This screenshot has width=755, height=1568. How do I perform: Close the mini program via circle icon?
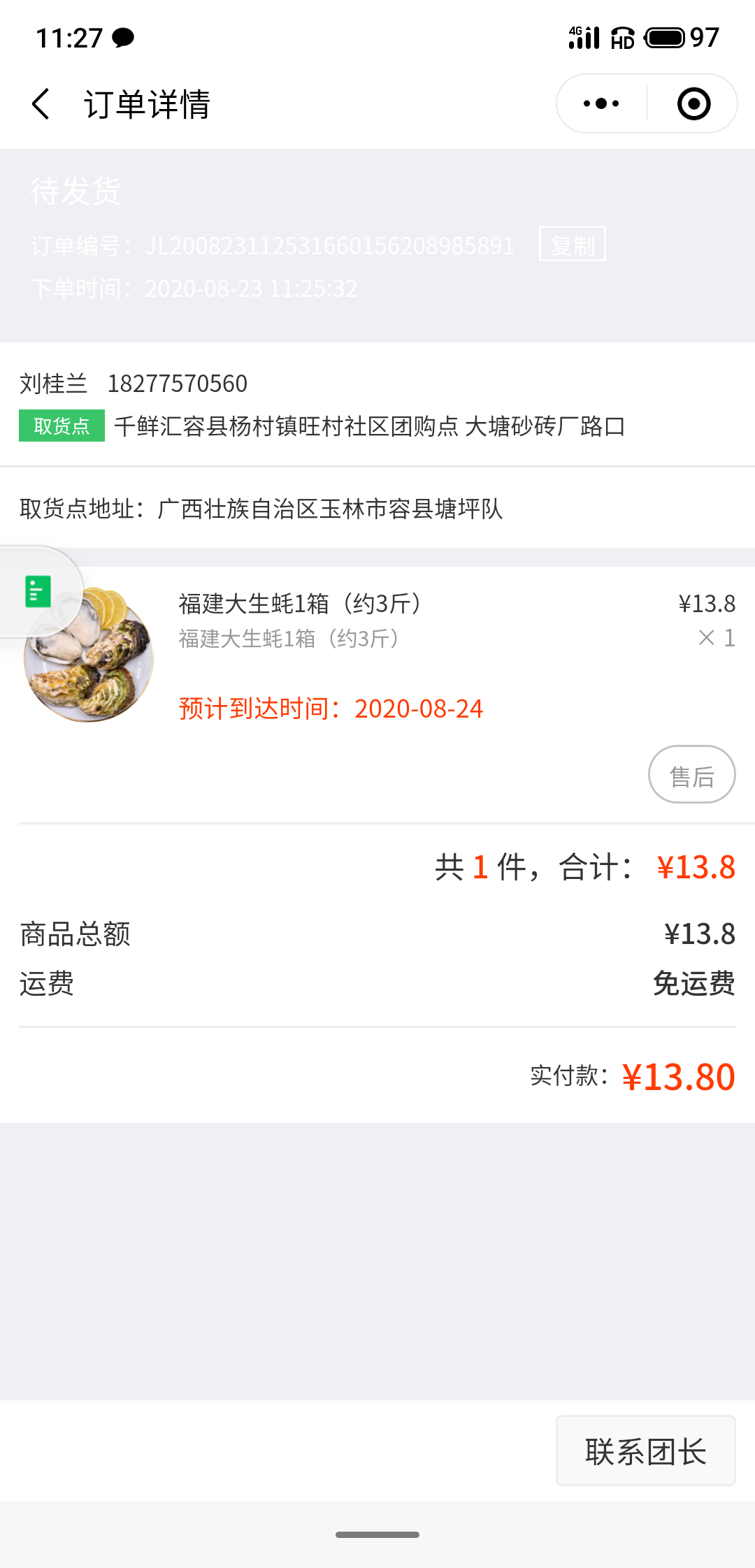[693, 104]
